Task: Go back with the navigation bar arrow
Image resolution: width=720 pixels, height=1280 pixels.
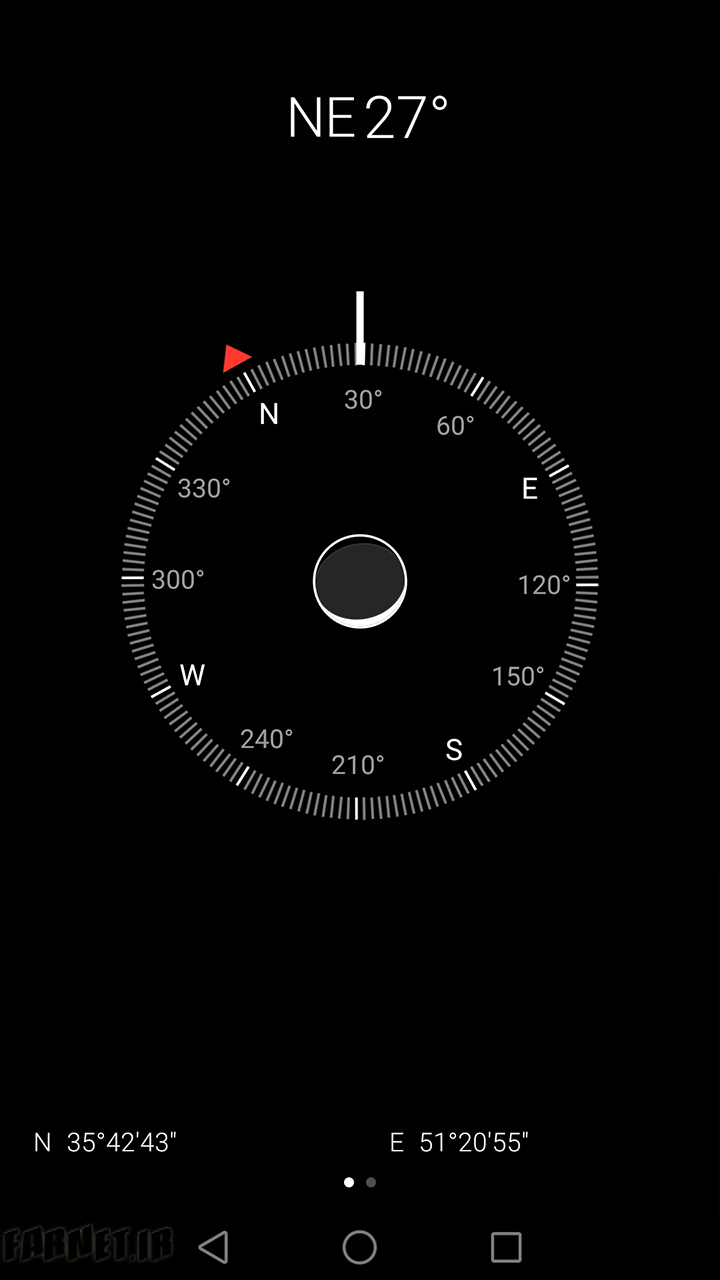Action: [214, 1247]
